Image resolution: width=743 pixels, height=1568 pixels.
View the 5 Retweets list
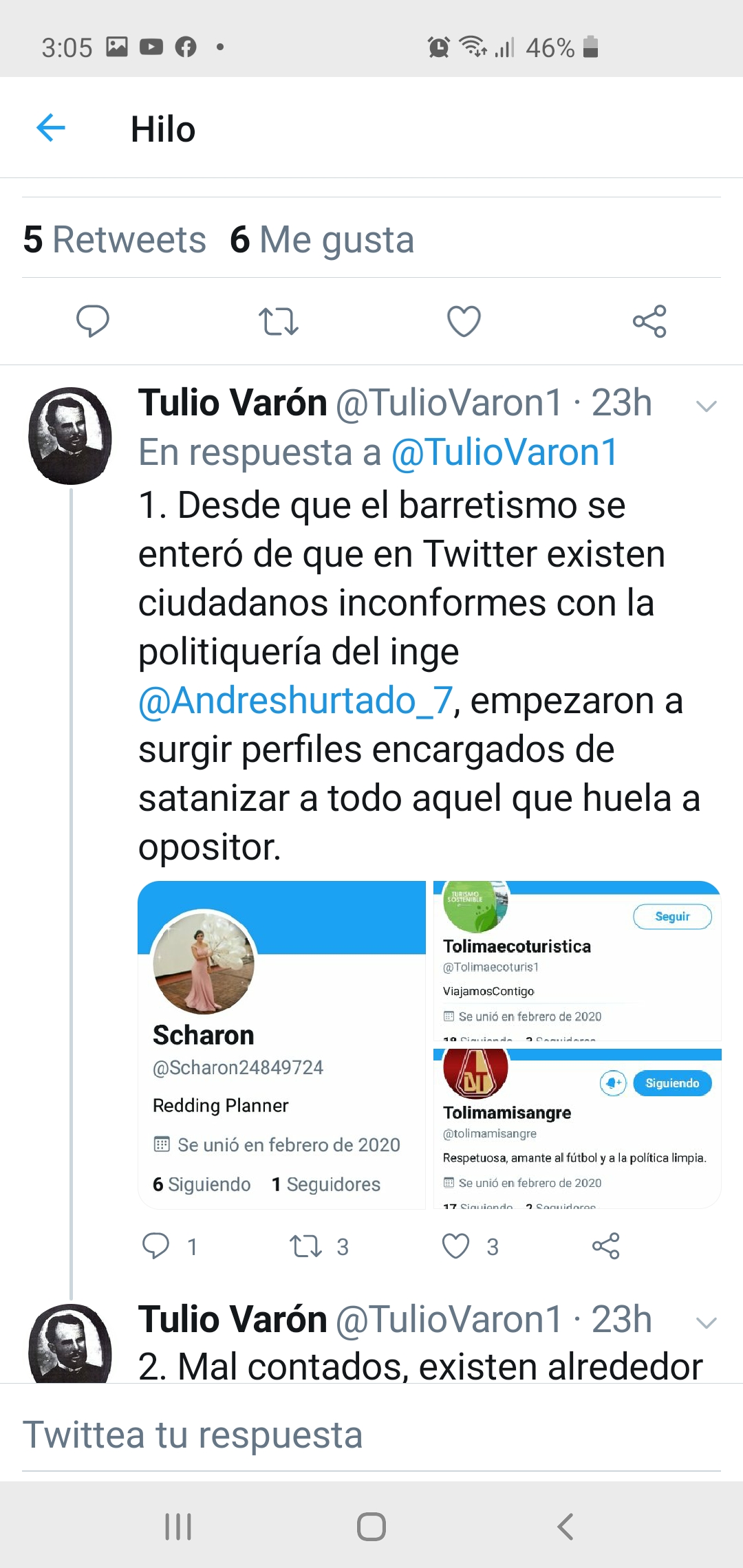pyautogui.click(x=115, y=240)
